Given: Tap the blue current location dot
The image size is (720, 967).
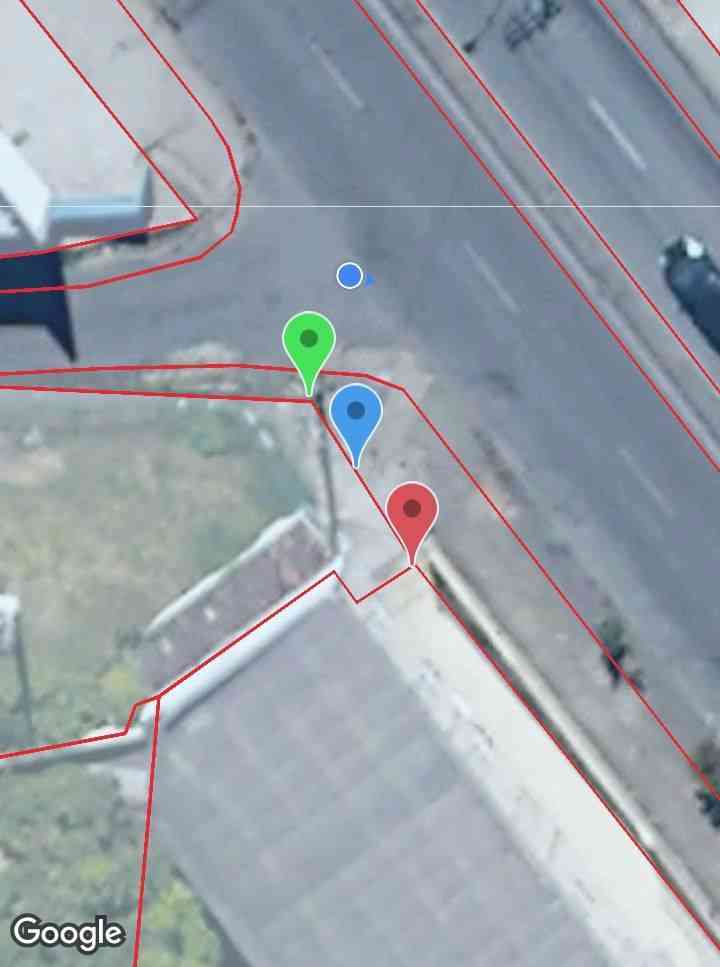Looking at the screenshot, I should (349, 275).
